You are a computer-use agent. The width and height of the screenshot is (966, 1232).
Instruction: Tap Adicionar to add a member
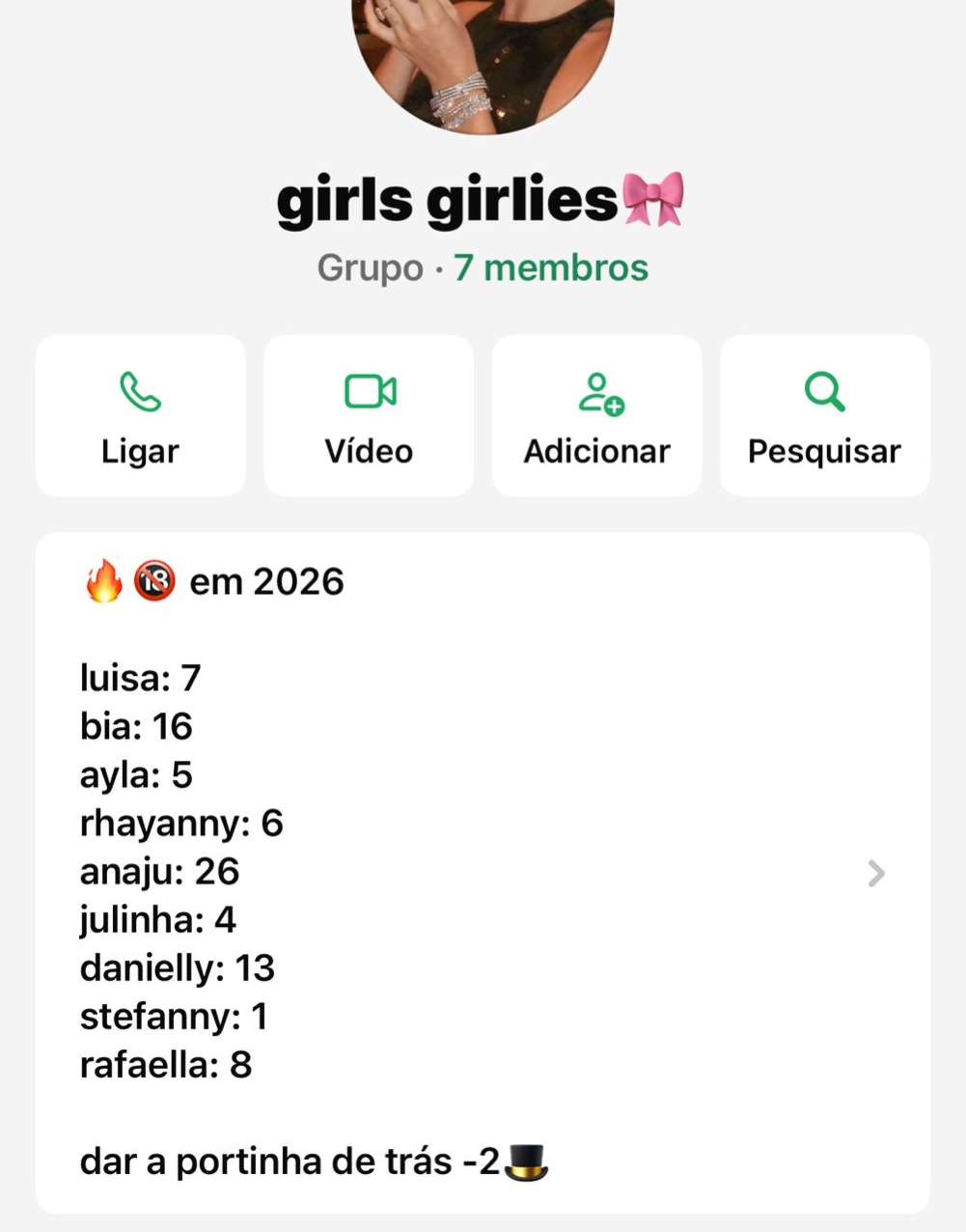[x=597, y=416]
